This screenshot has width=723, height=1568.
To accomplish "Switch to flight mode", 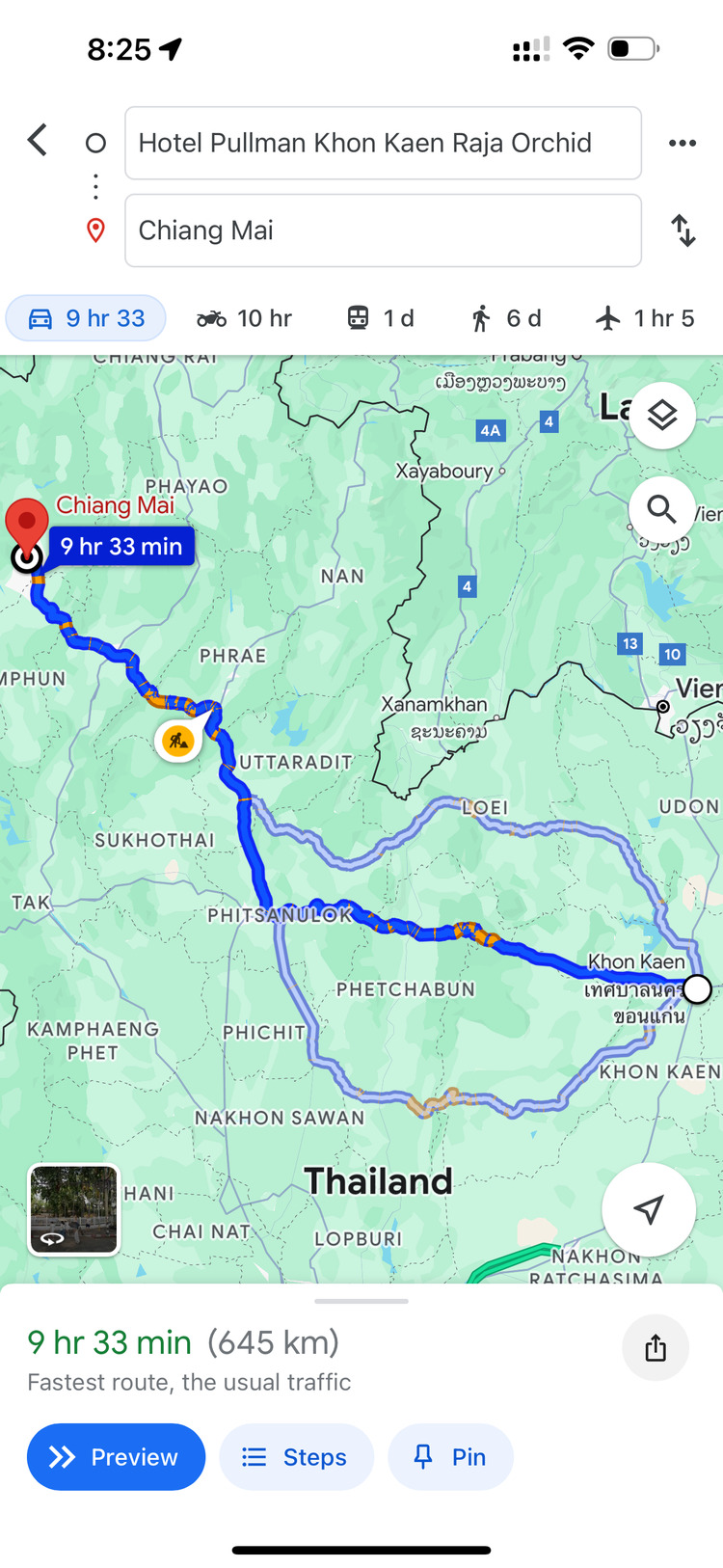I will tap(646, 318).
